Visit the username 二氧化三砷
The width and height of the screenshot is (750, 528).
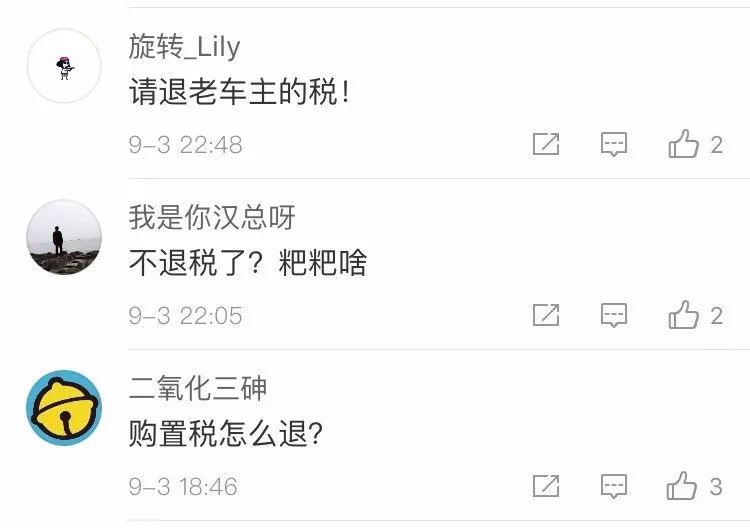coord(198,388)
